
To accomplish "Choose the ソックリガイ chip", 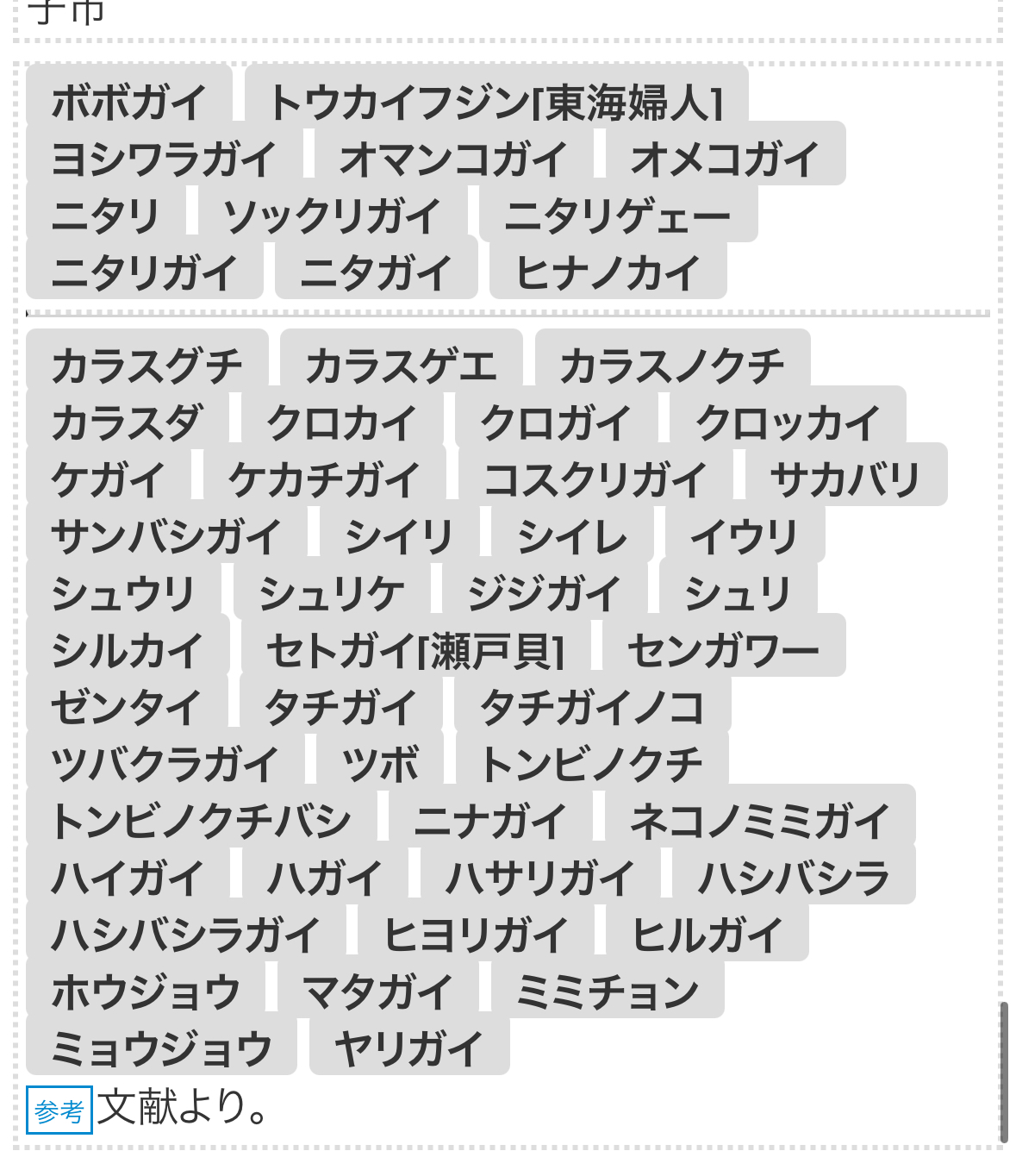I will tap(332, 216).
